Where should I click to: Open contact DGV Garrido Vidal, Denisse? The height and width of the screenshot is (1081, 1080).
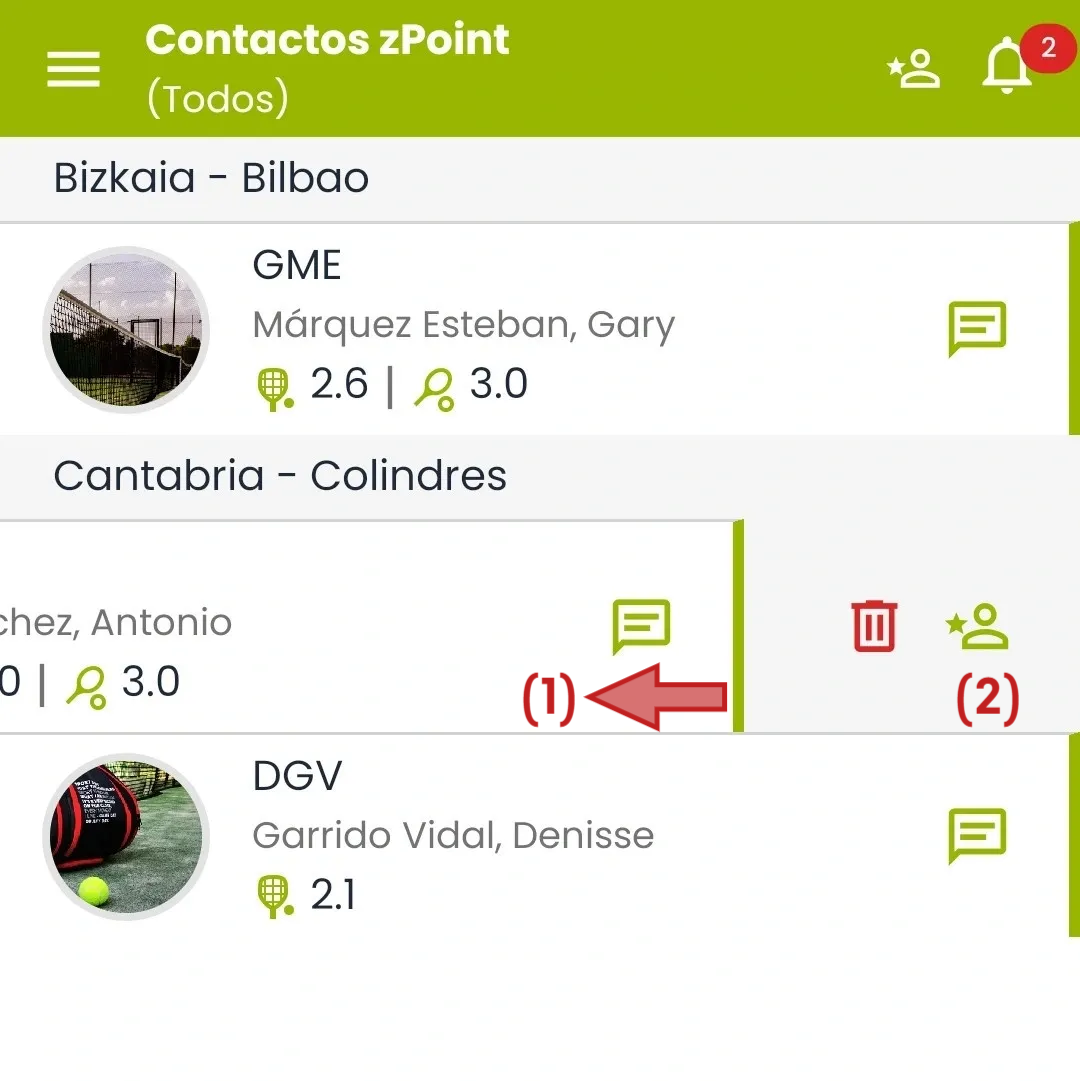[x=452, y=835]
